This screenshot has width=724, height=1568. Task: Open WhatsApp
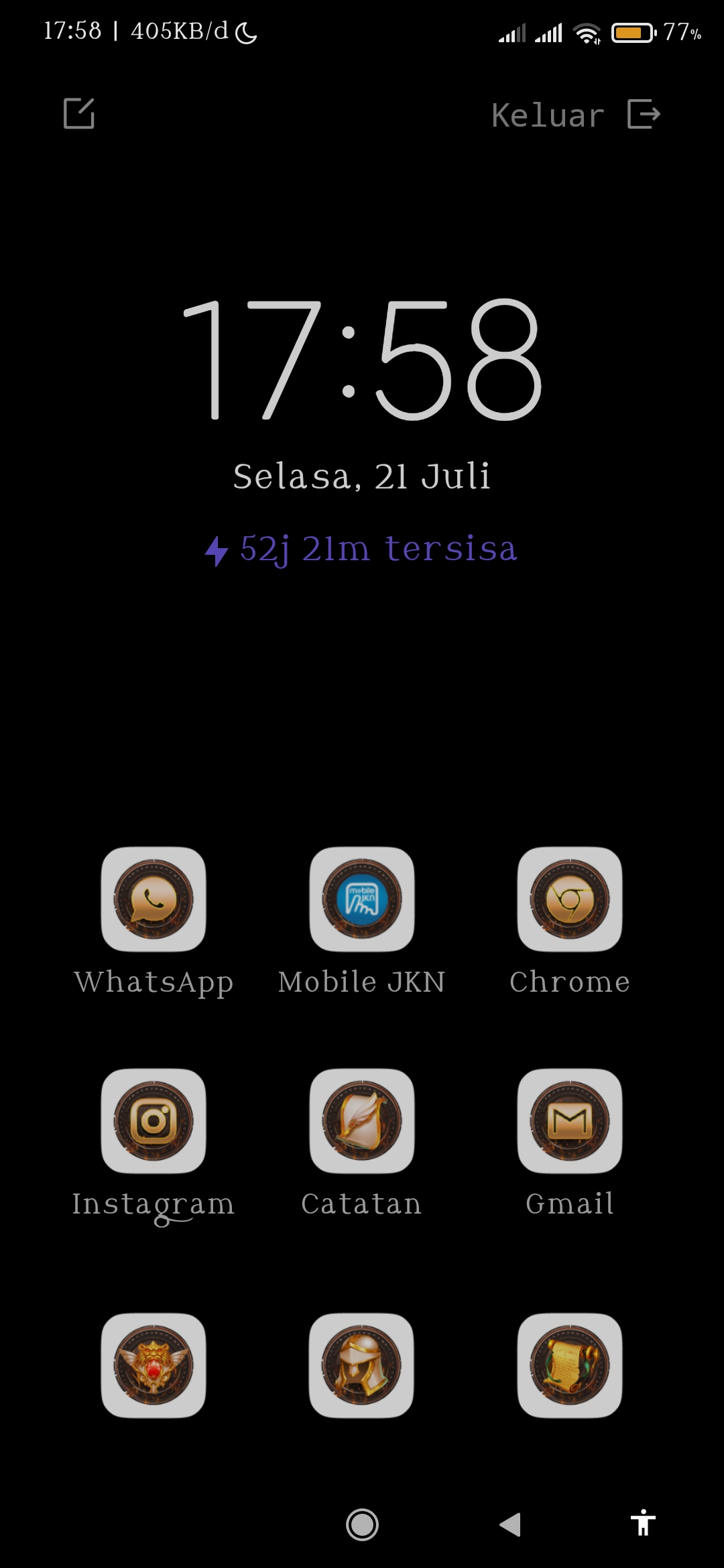[154, 899]
